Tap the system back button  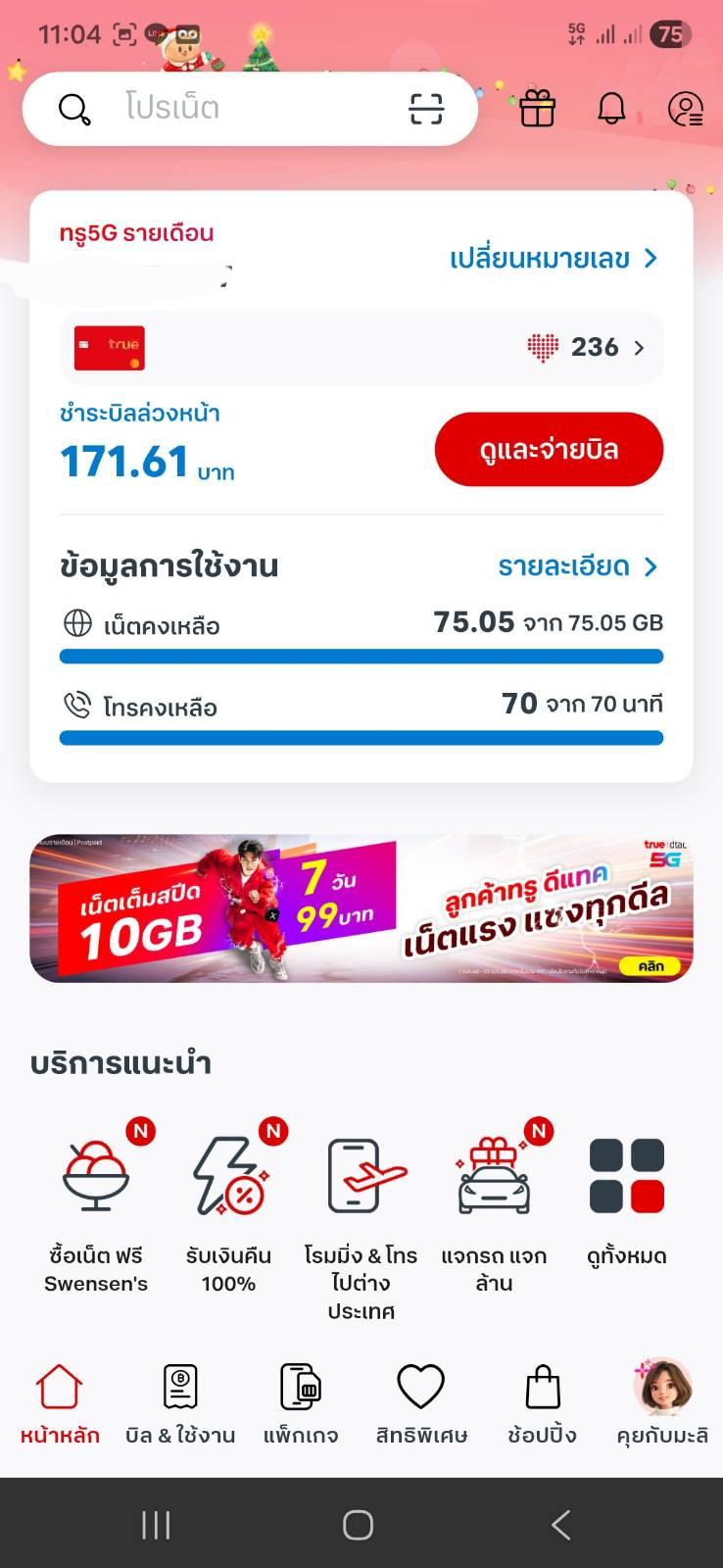[x=560, y=1525]
